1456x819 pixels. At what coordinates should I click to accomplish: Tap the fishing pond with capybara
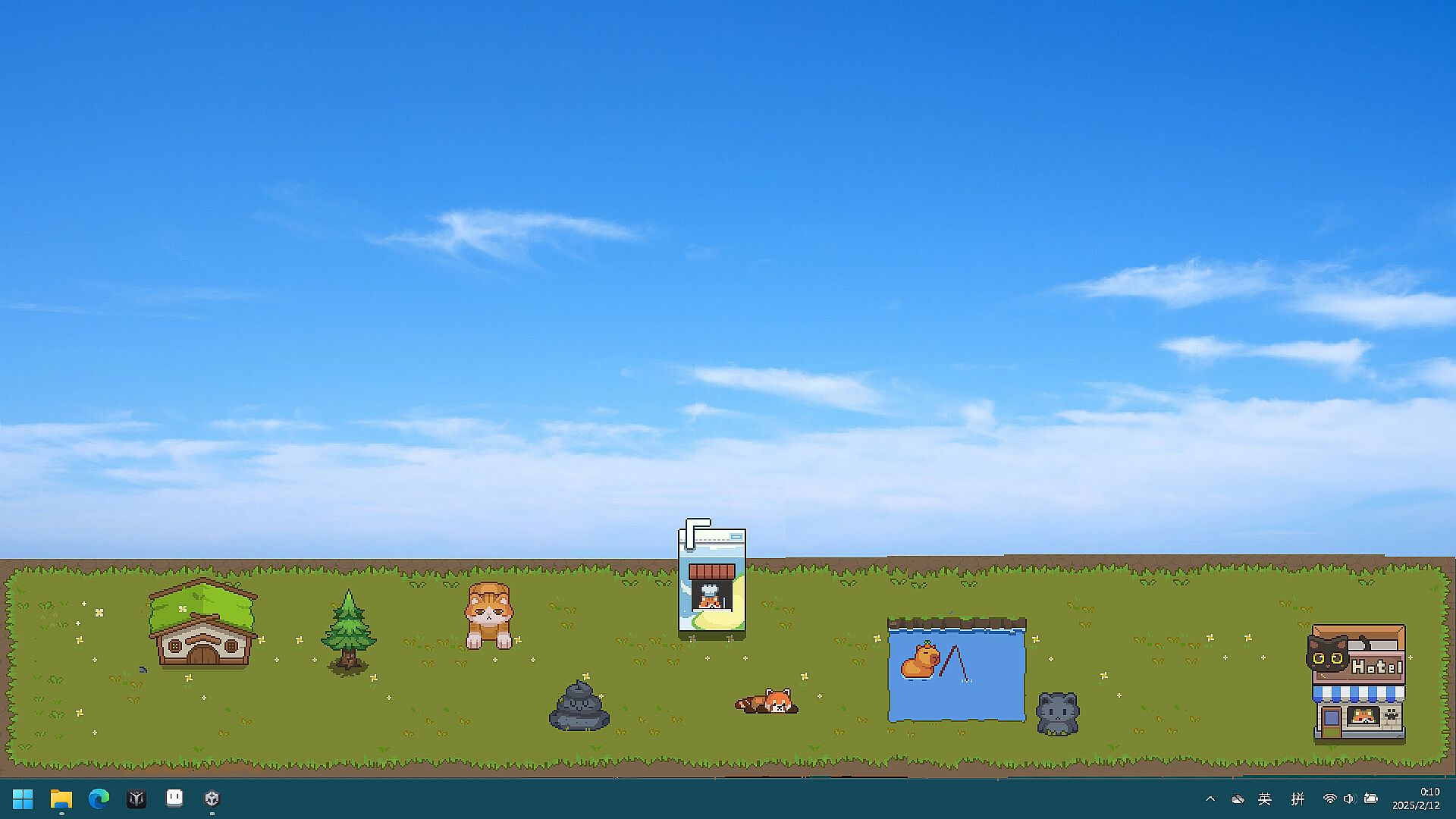point(956,671)
